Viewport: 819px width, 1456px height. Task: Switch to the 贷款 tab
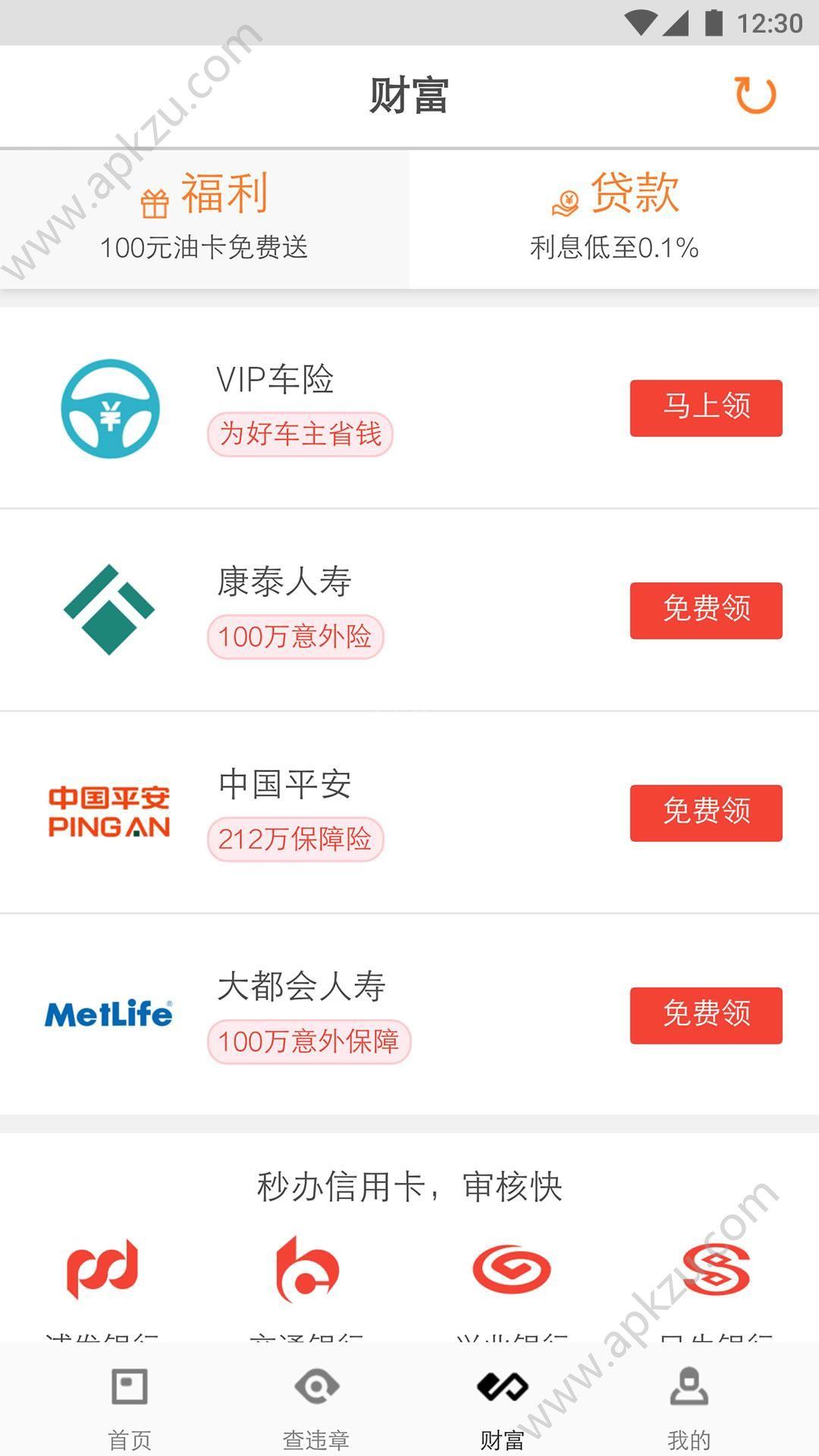tap(614, 218)
